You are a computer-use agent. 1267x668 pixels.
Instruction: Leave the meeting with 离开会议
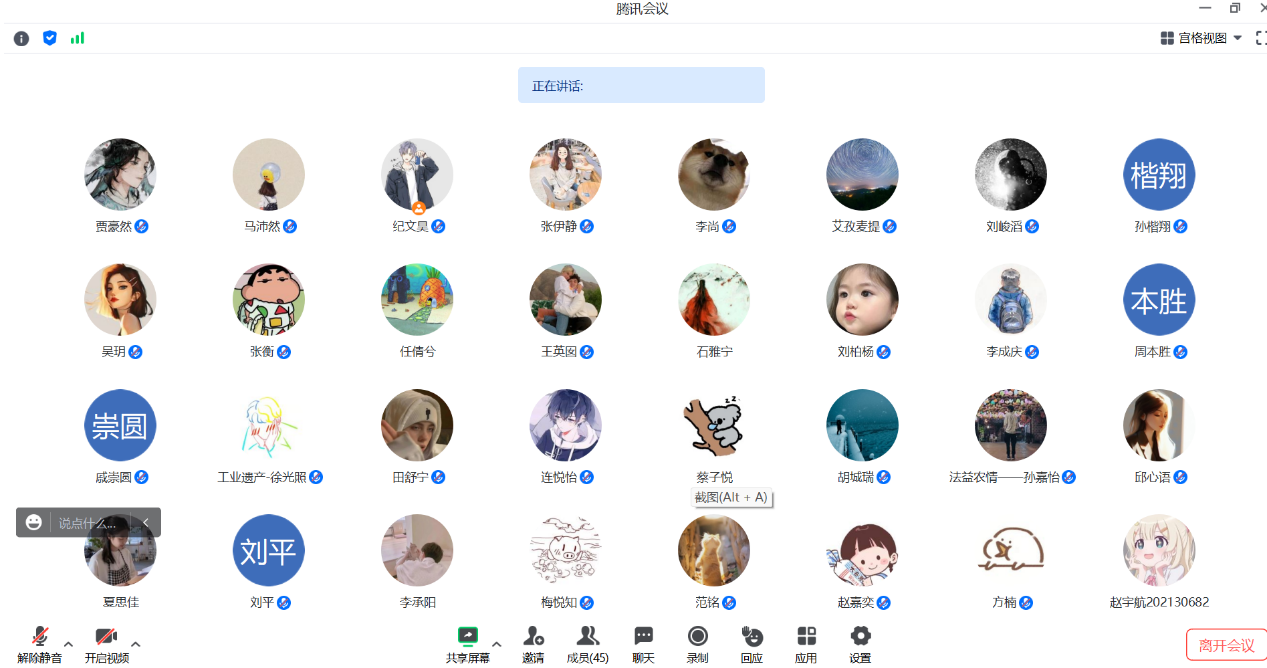point(1226,645)
